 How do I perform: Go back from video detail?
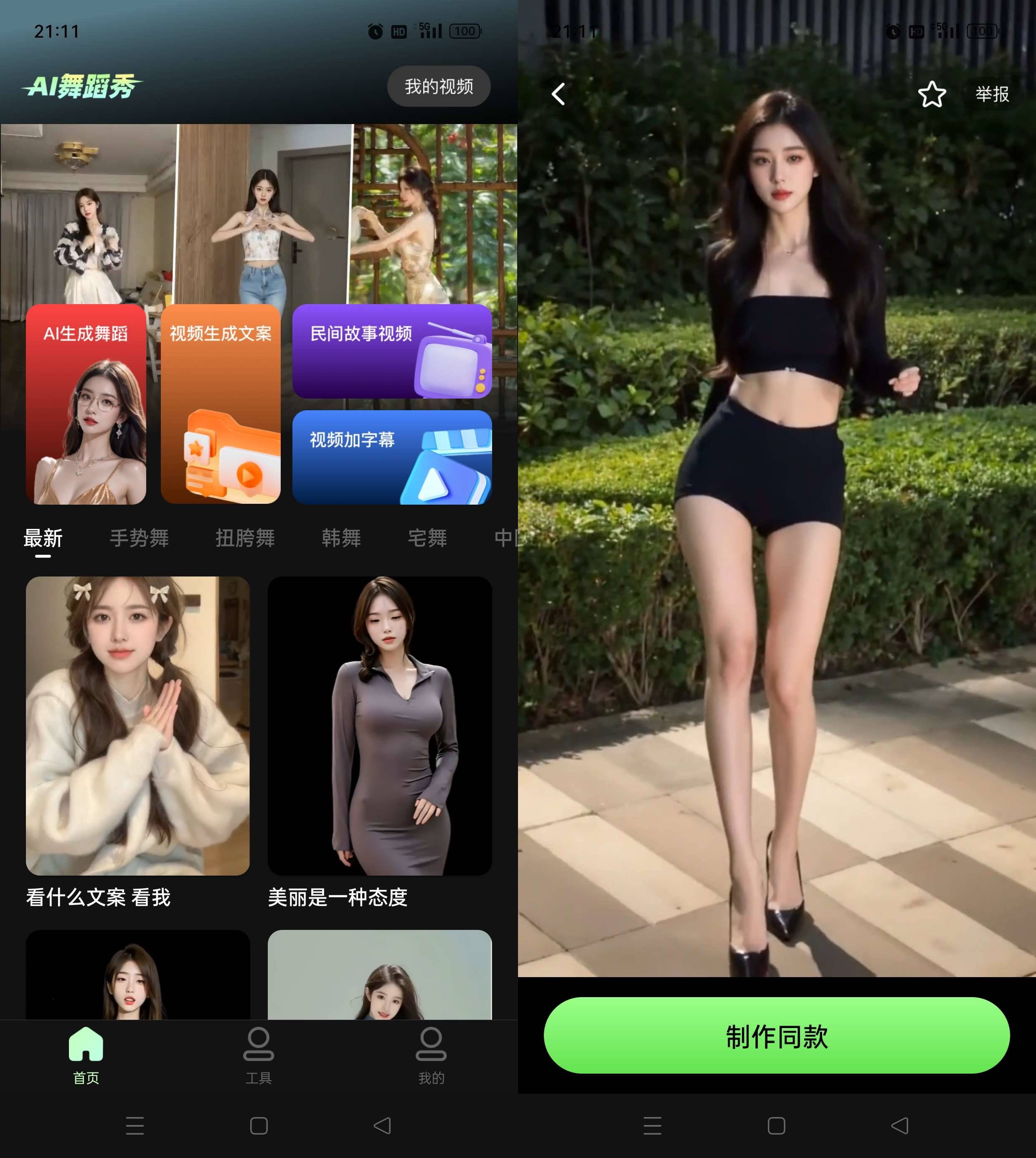[x=559, y=94]
